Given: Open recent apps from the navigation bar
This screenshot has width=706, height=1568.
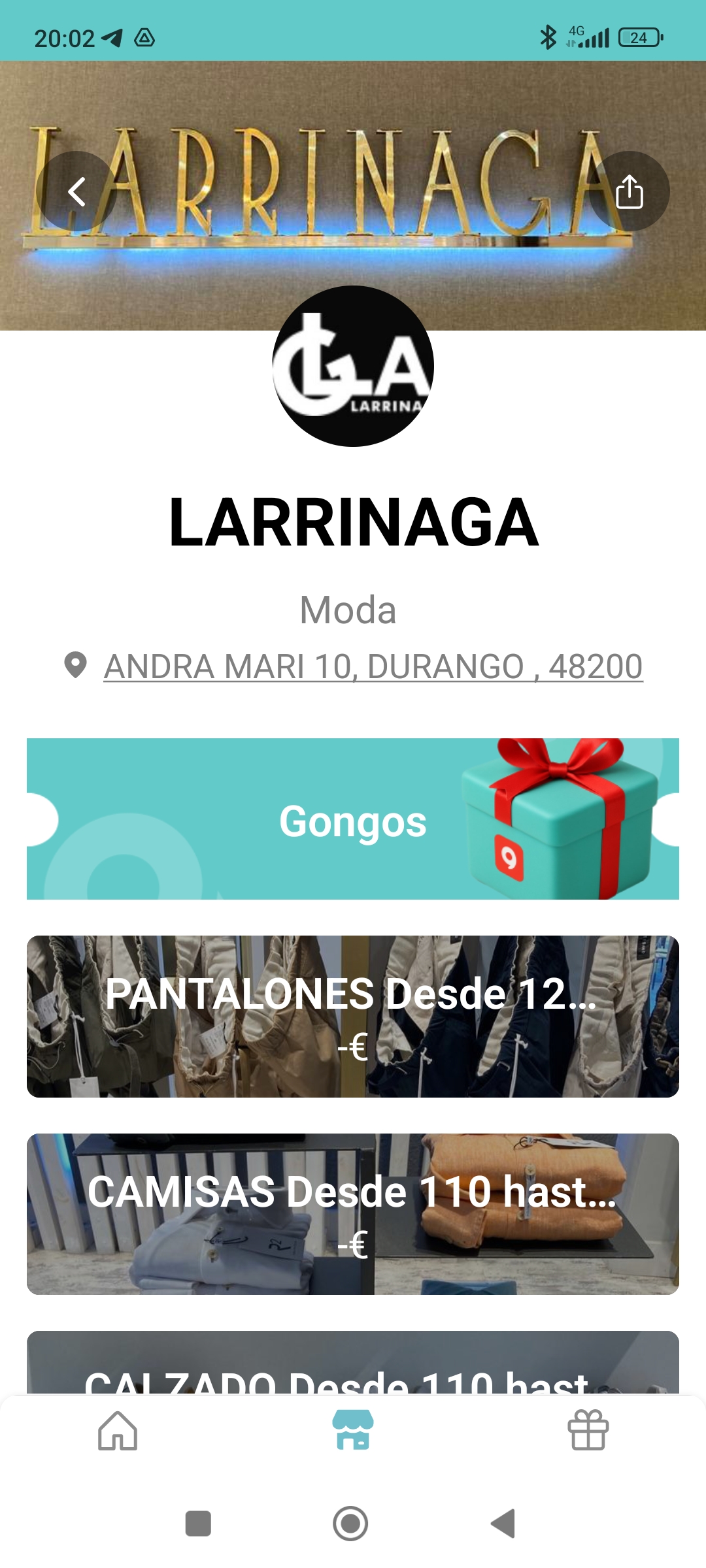Looking at the screenshot, I should pos(198,1524).
